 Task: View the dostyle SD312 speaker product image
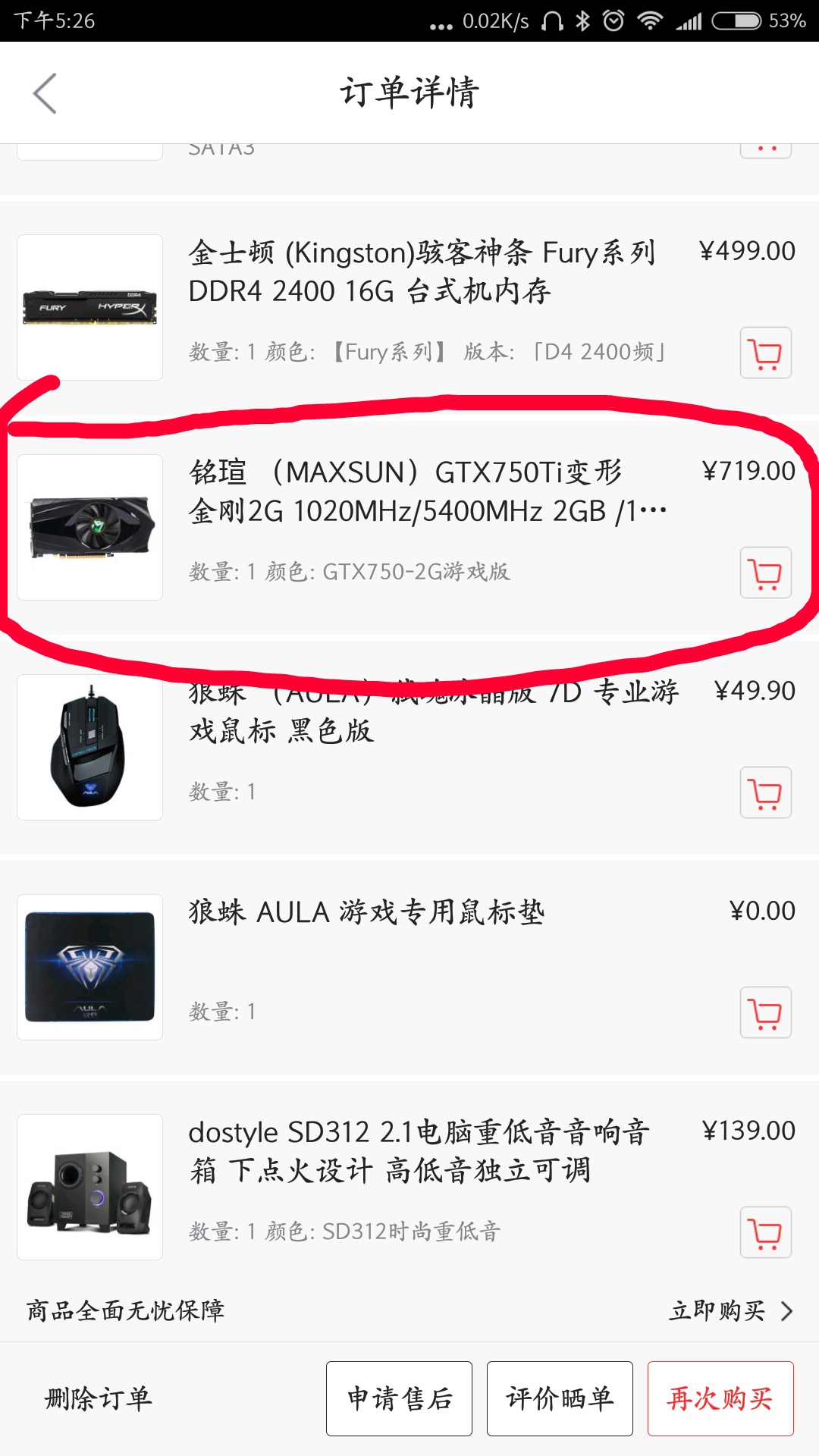point(90,1187)
